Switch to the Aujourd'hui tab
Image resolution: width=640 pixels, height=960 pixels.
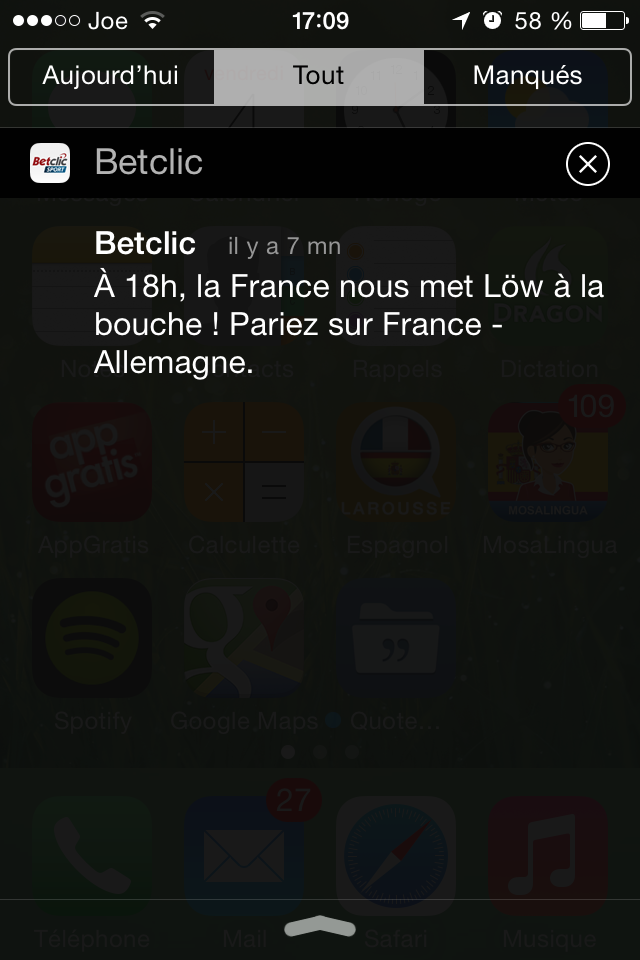(111, 76)
